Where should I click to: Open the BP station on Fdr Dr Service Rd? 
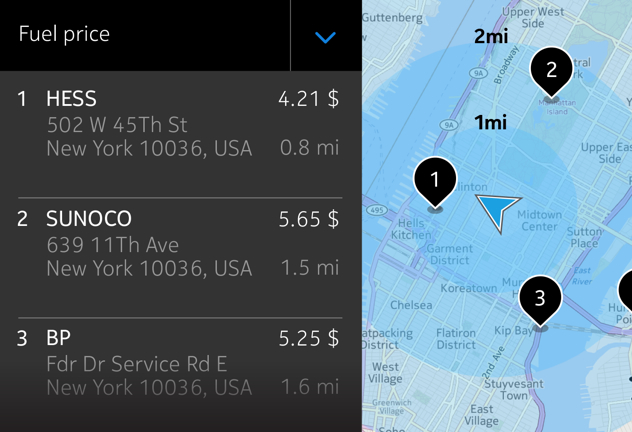click(180, 362)
